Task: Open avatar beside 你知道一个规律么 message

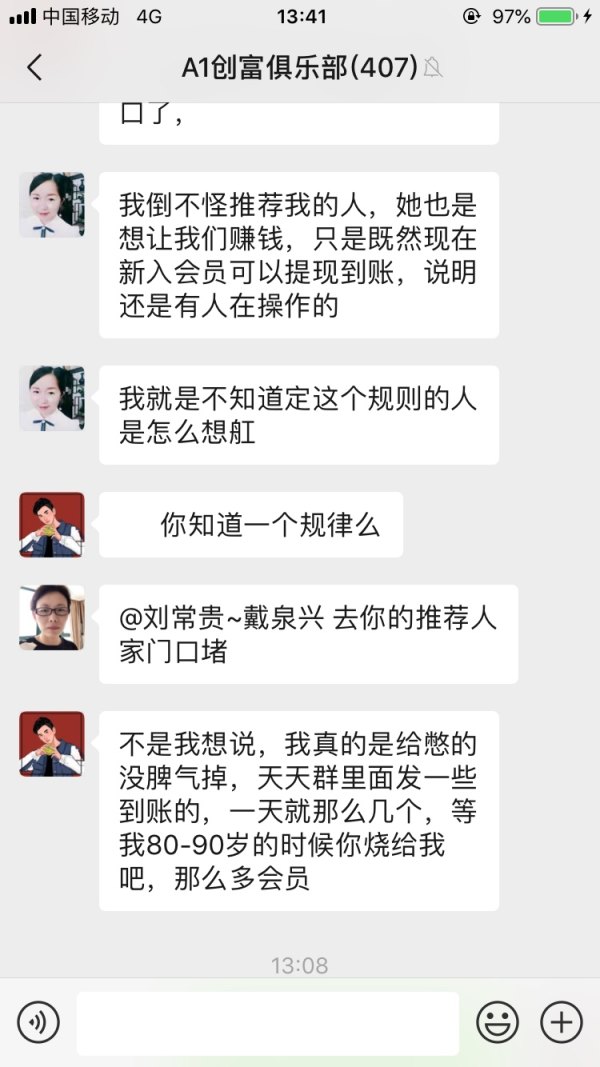Action: click(52, 524)
